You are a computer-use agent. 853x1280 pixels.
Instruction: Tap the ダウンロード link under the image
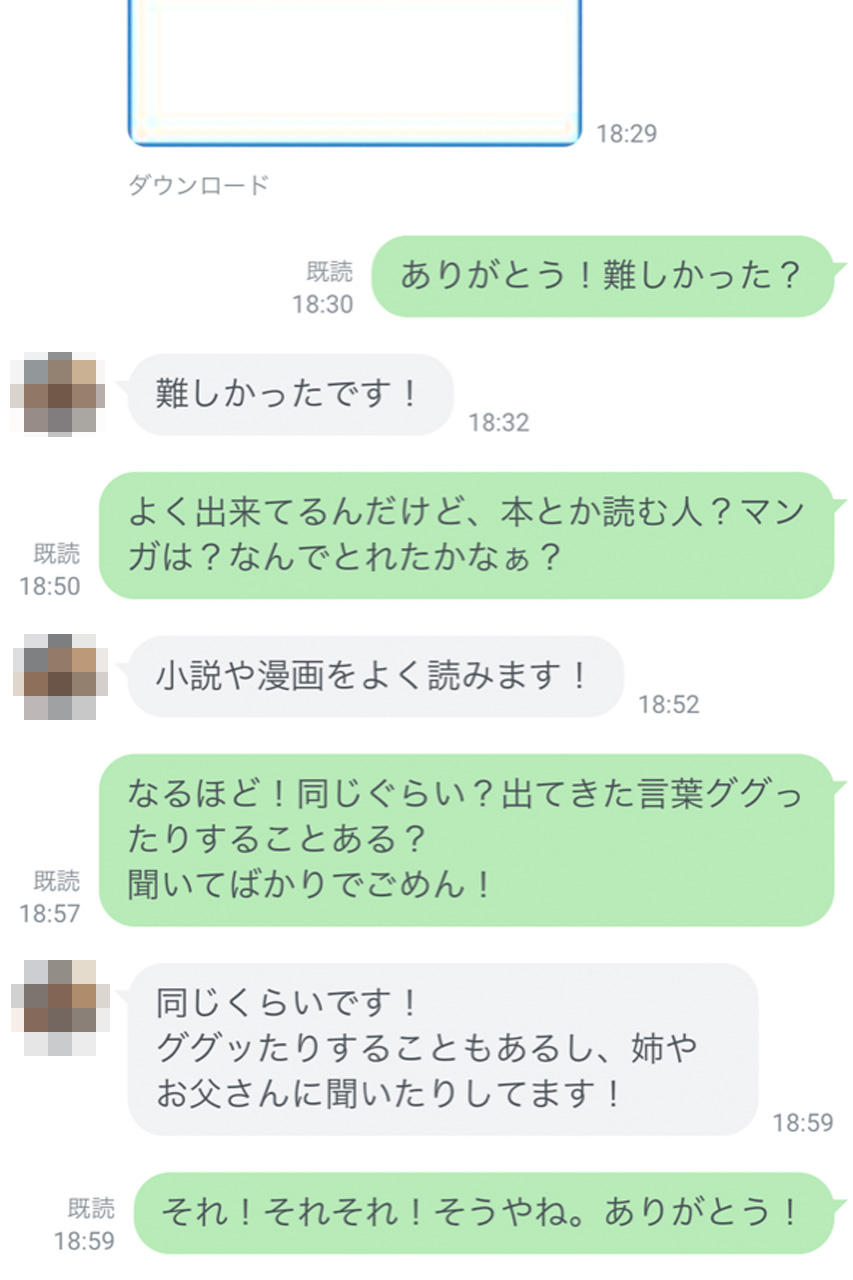(199, 186)
